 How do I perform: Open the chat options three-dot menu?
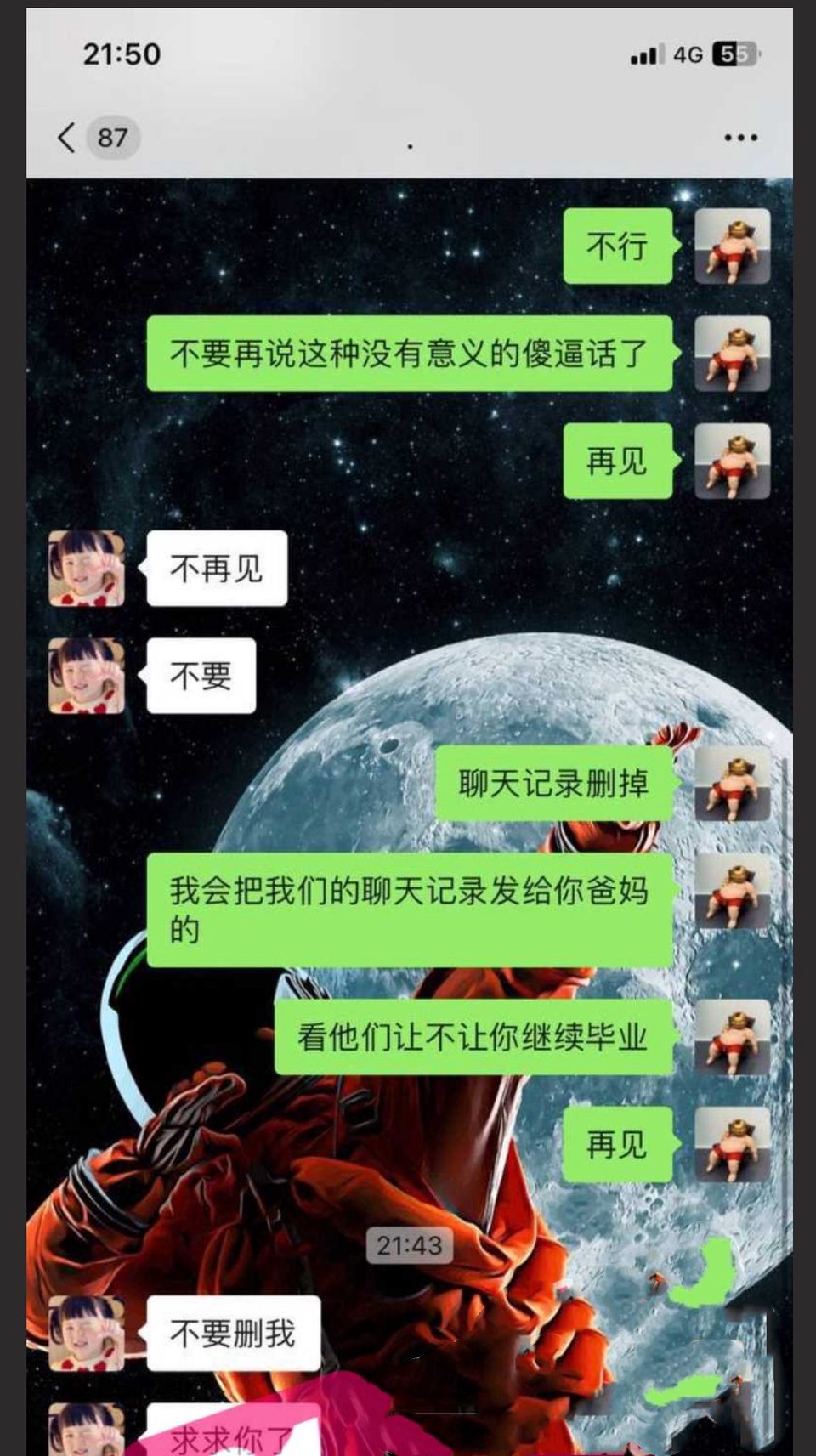pyautogui.click(x=740, y=138)
